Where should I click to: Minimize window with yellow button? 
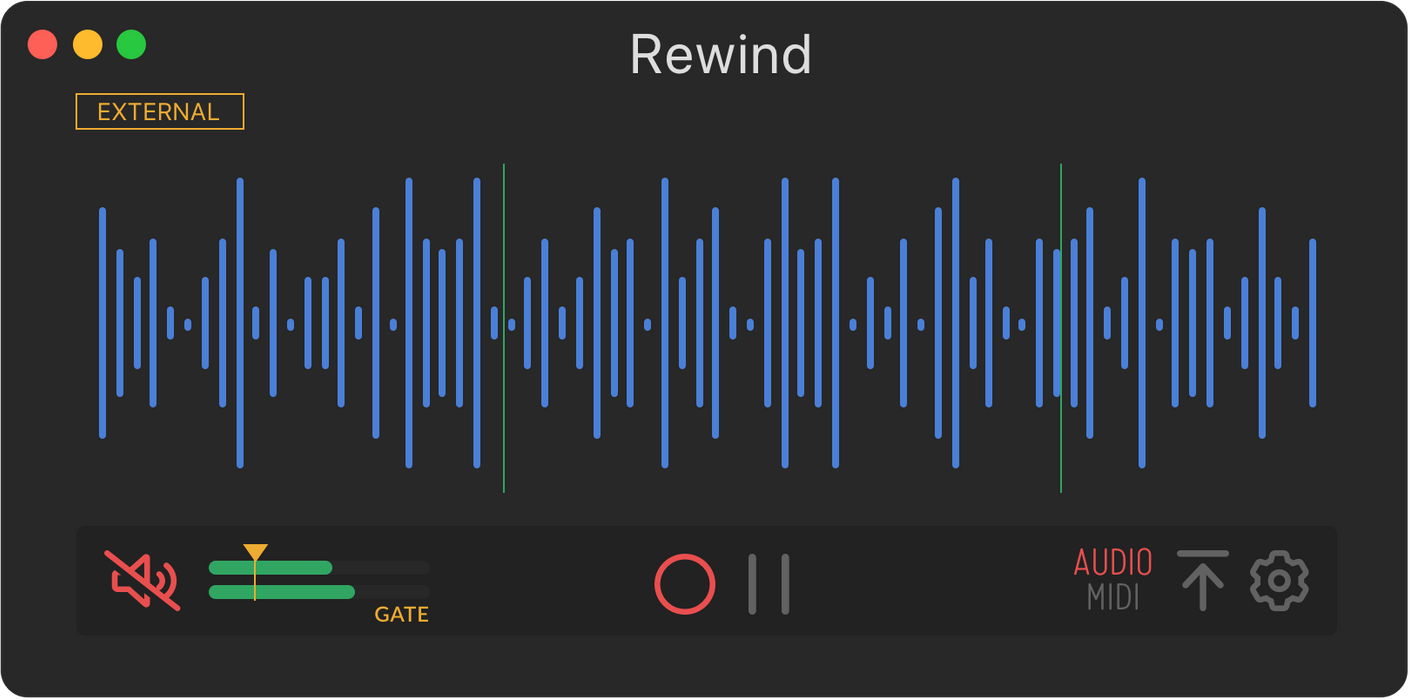tap(87, 44)
